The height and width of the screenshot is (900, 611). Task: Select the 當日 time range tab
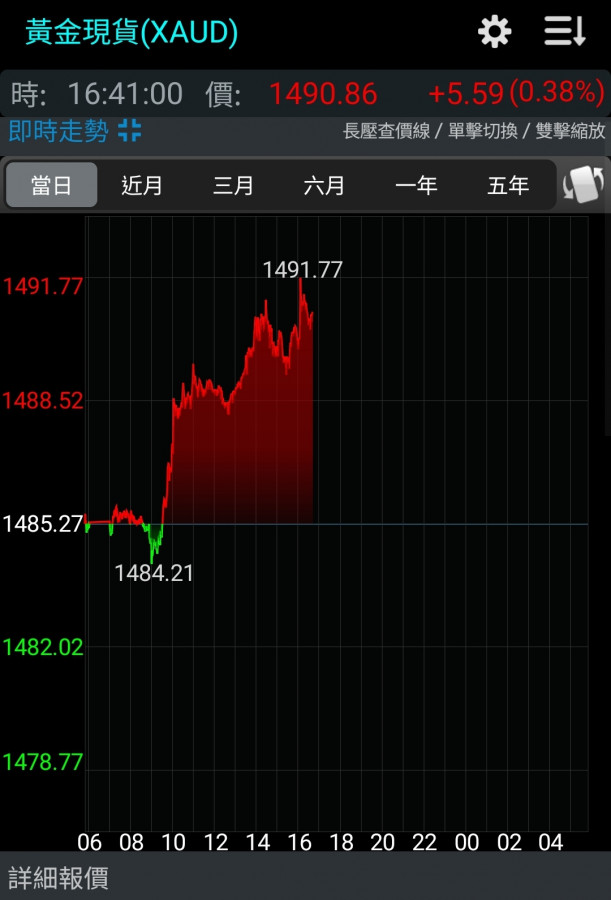click(x=51, y=185)
